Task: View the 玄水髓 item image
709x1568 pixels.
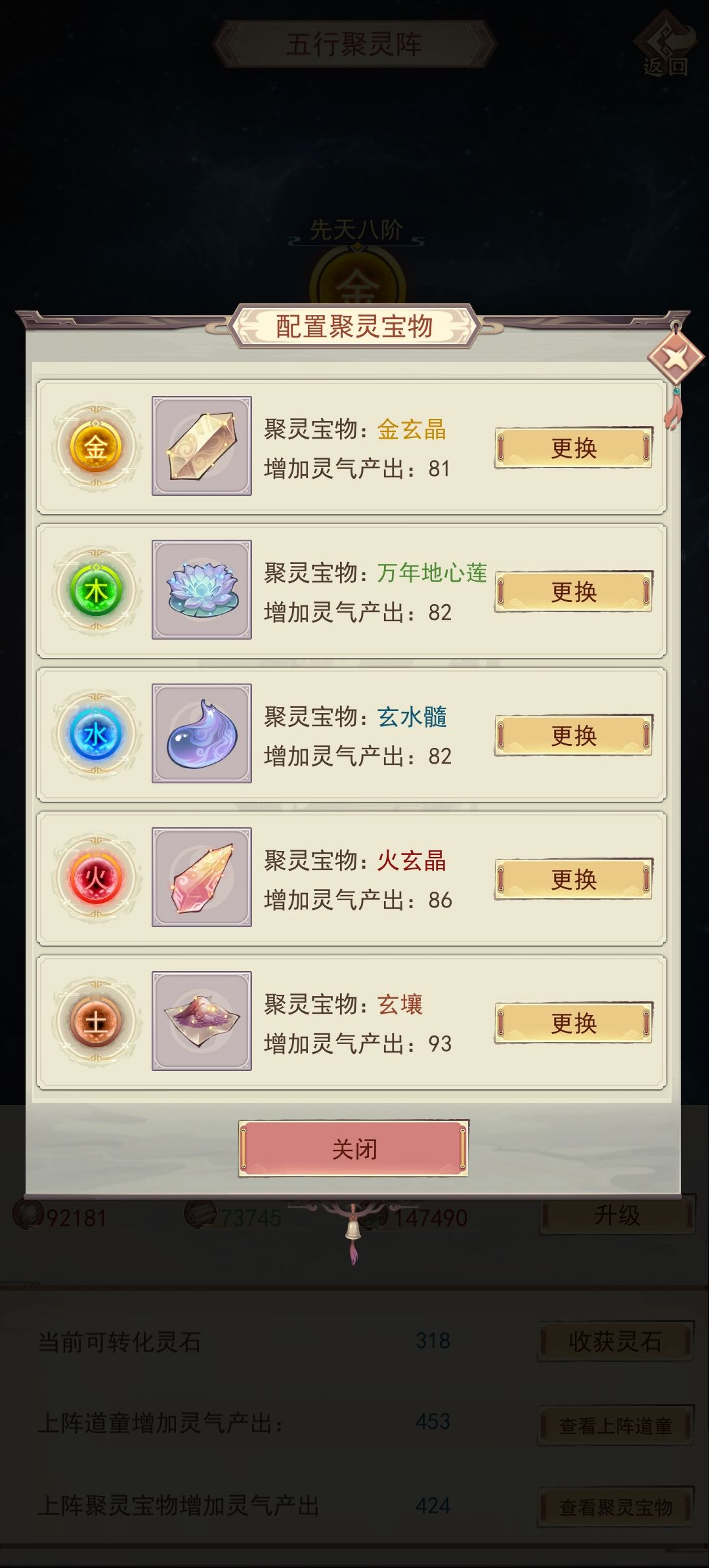Action: 200,735
